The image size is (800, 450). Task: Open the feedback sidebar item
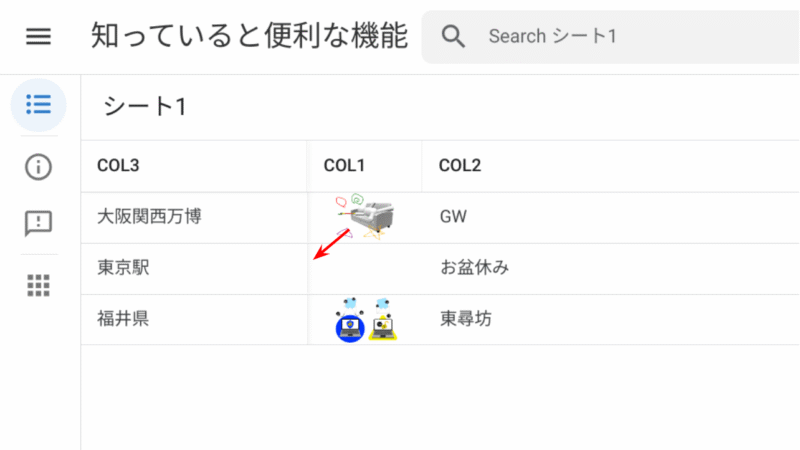[38, 224]
